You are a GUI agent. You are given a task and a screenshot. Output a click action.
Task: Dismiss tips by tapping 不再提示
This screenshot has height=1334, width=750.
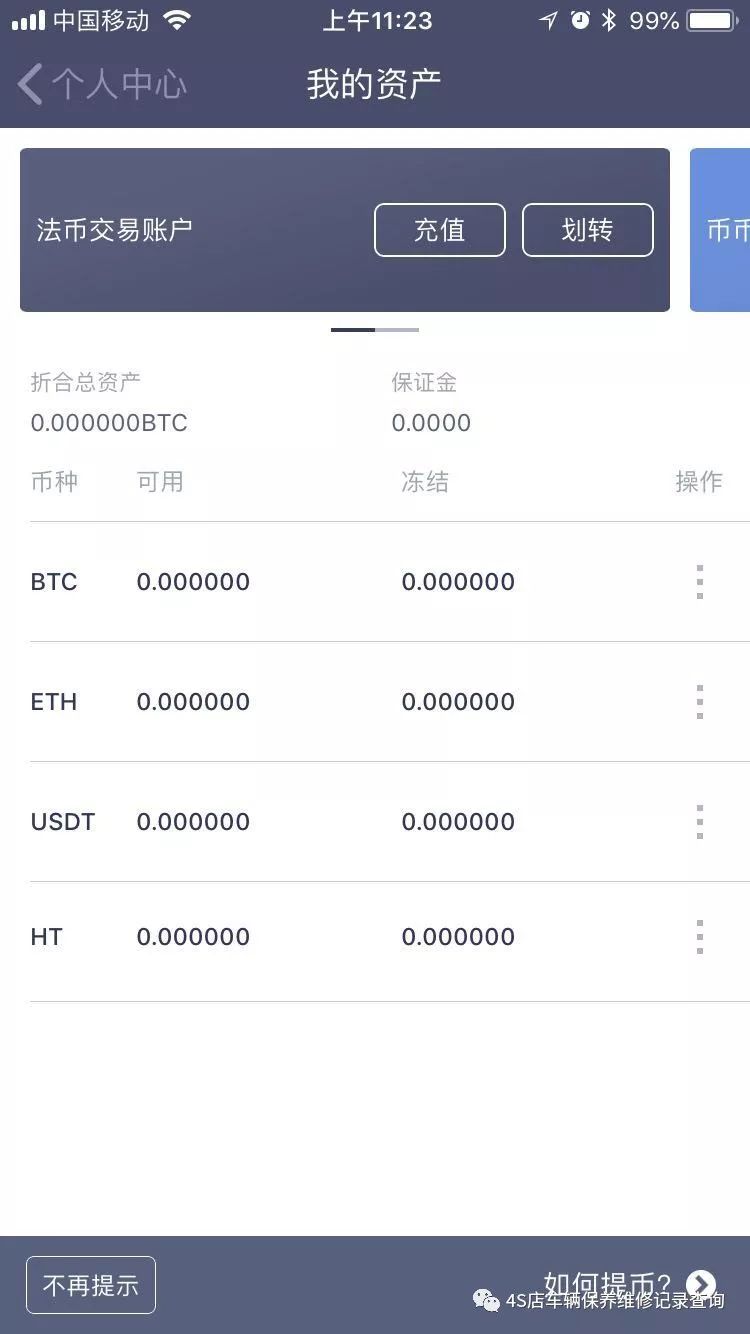(x=90, y=1285)
